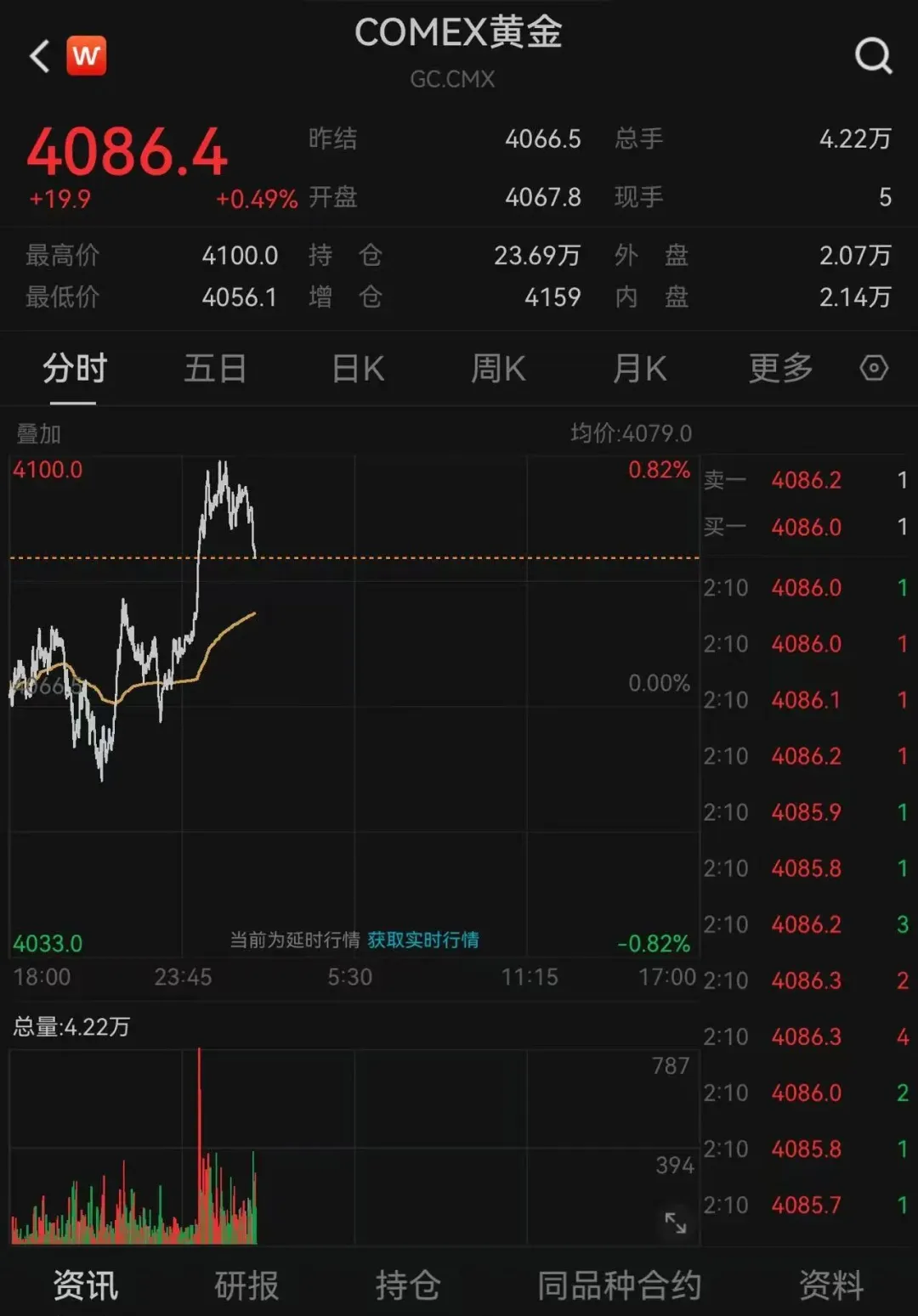Screen dimensions: 918x1316
Task: Go back using the arrow icon
Action: click(40, 57)
